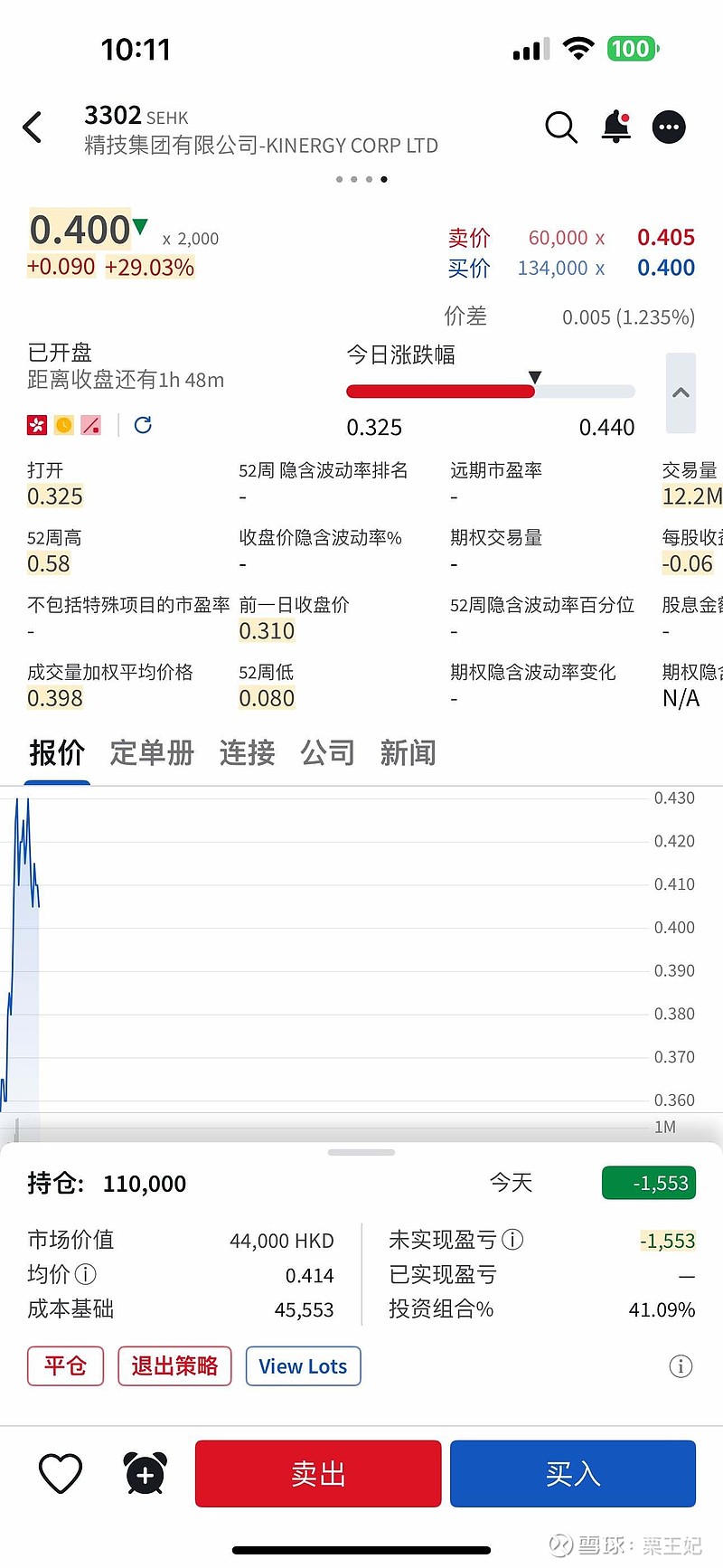Tap the blue 买入 button
Image resolution: width=723 pixels, height=1568 pixels.
click(572, 1474)
